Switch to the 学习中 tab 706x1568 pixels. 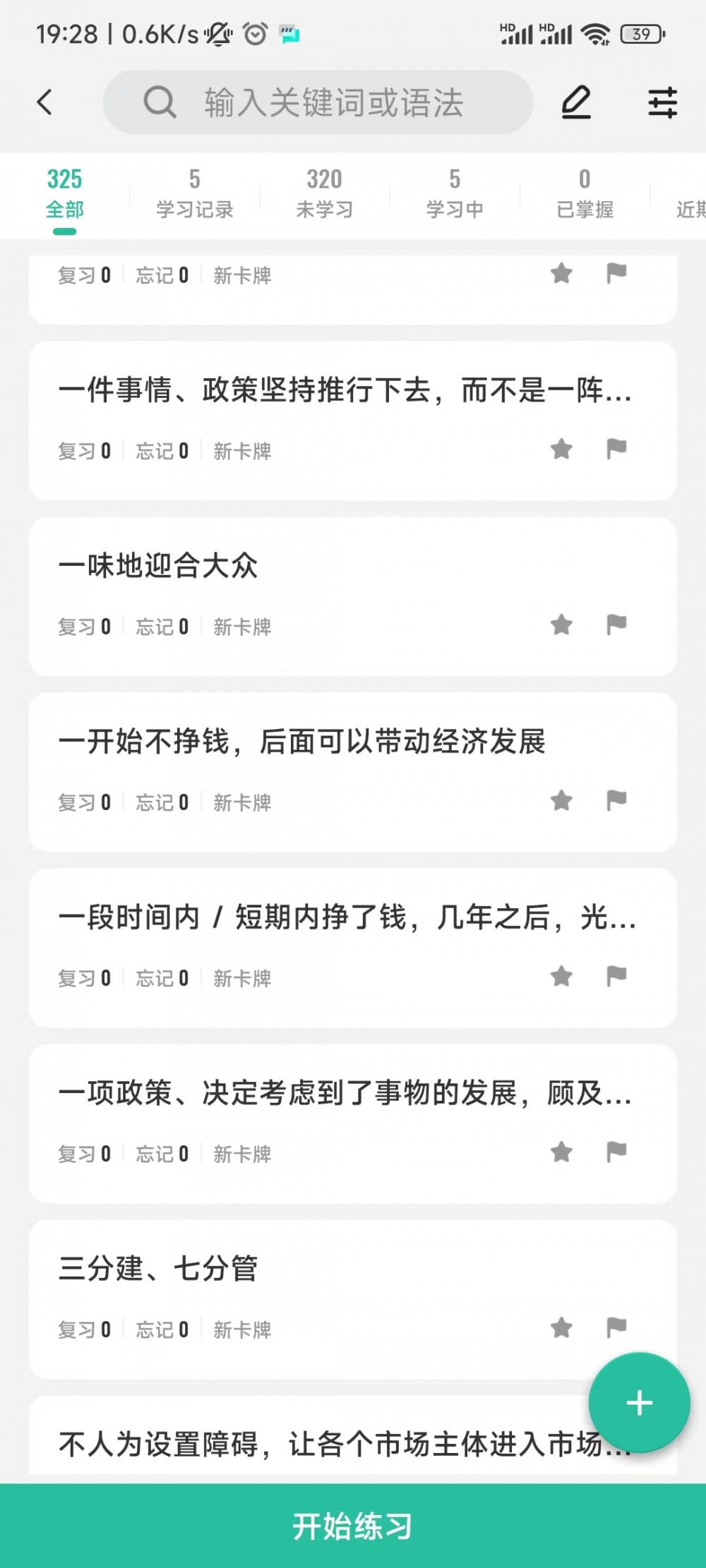454,194
